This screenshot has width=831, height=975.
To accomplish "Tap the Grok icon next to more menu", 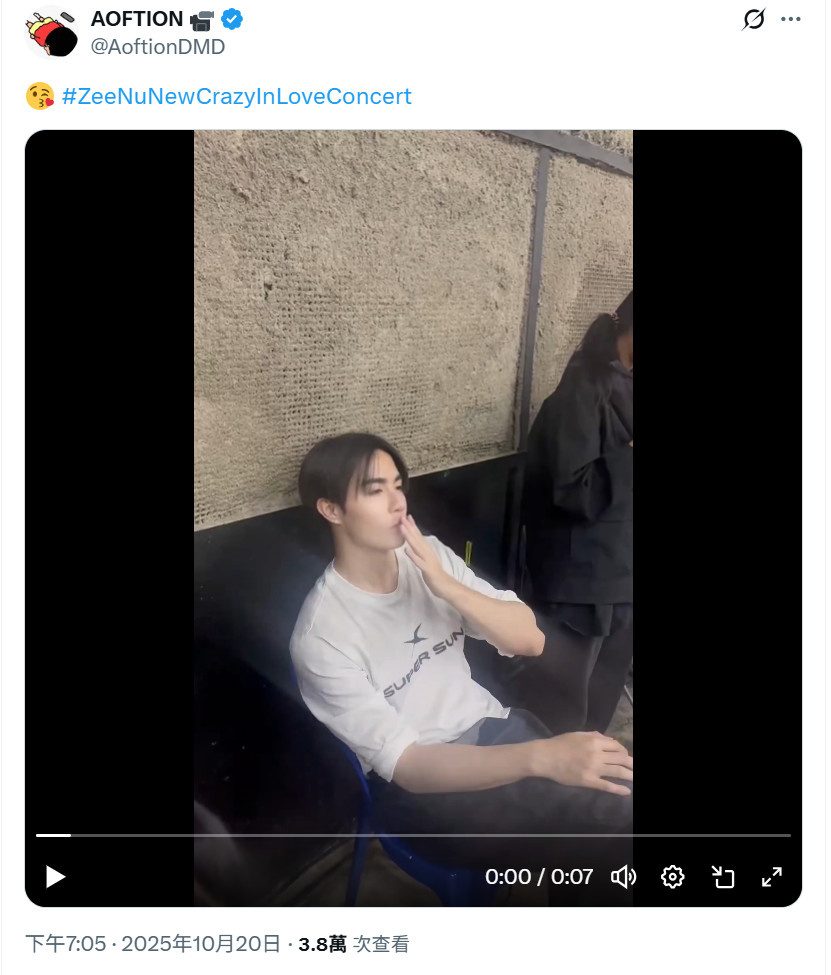I will tap(753, 19).
